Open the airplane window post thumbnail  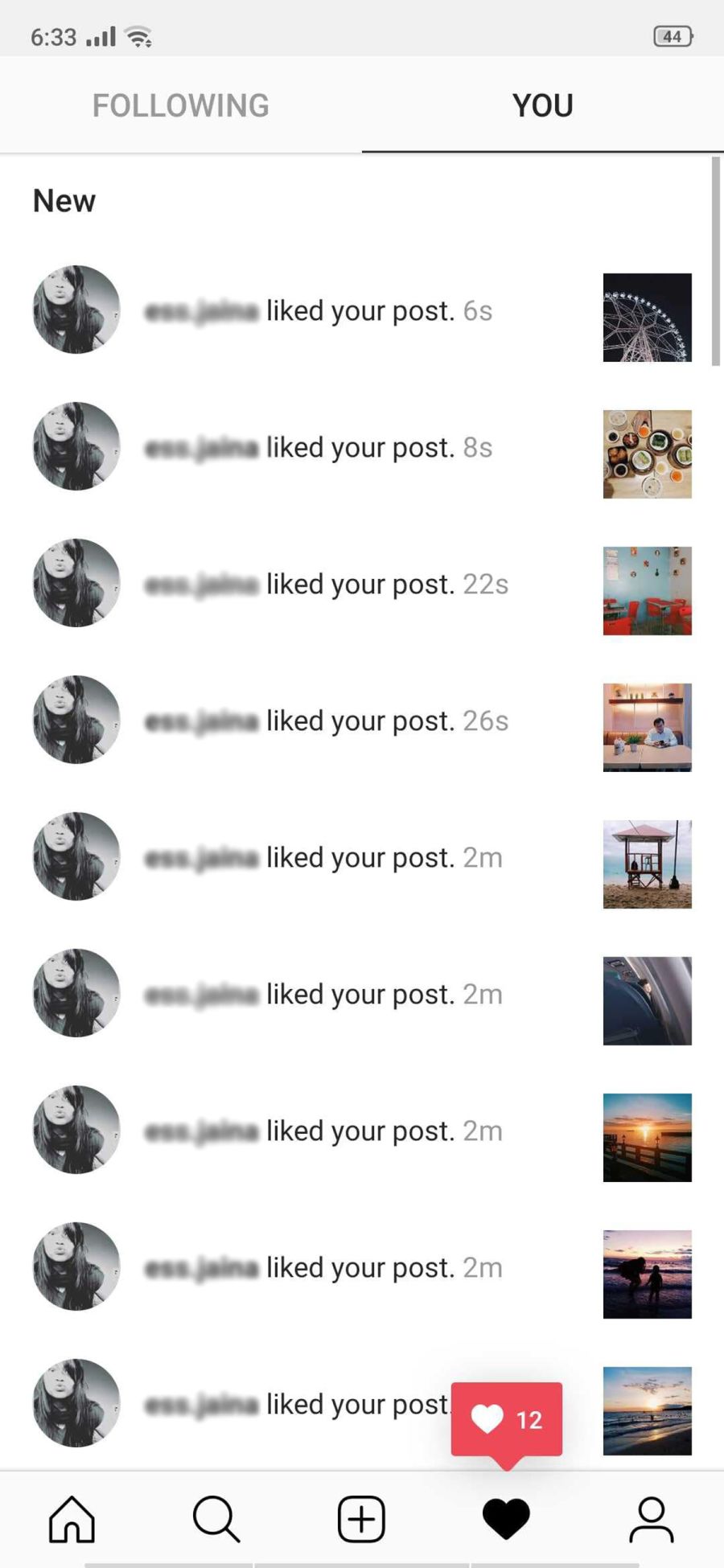pyautogui.click(x=647, y=1001)
